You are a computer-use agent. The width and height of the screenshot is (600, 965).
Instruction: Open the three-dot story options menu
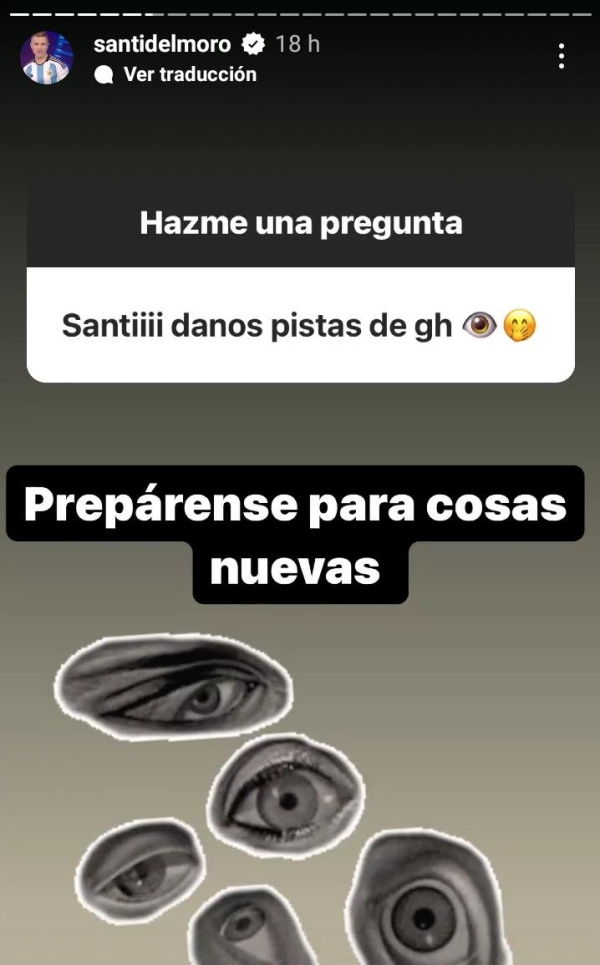(x=562, y=56)
